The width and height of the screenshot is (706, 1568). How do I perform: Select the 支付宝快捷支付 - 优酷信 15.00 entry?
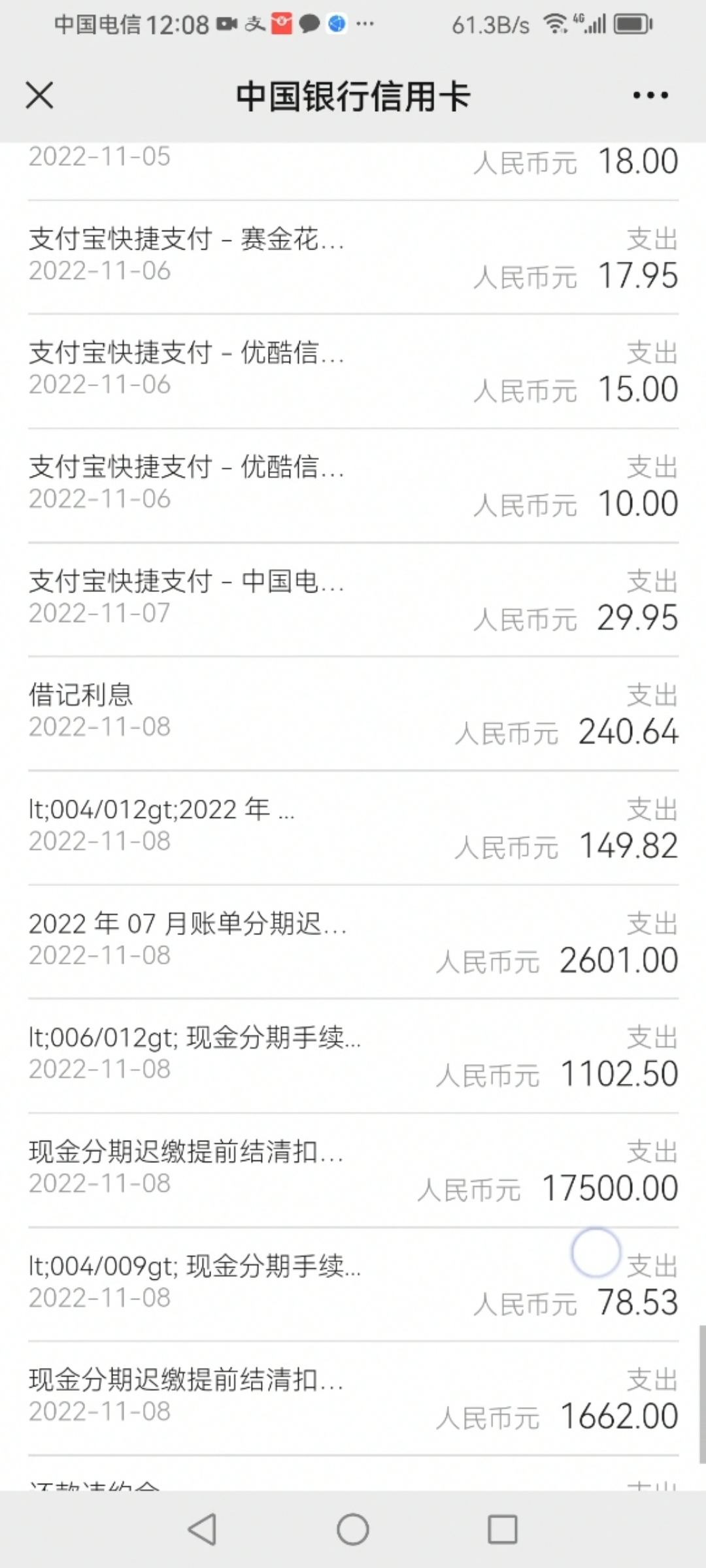tap(353, 369)
